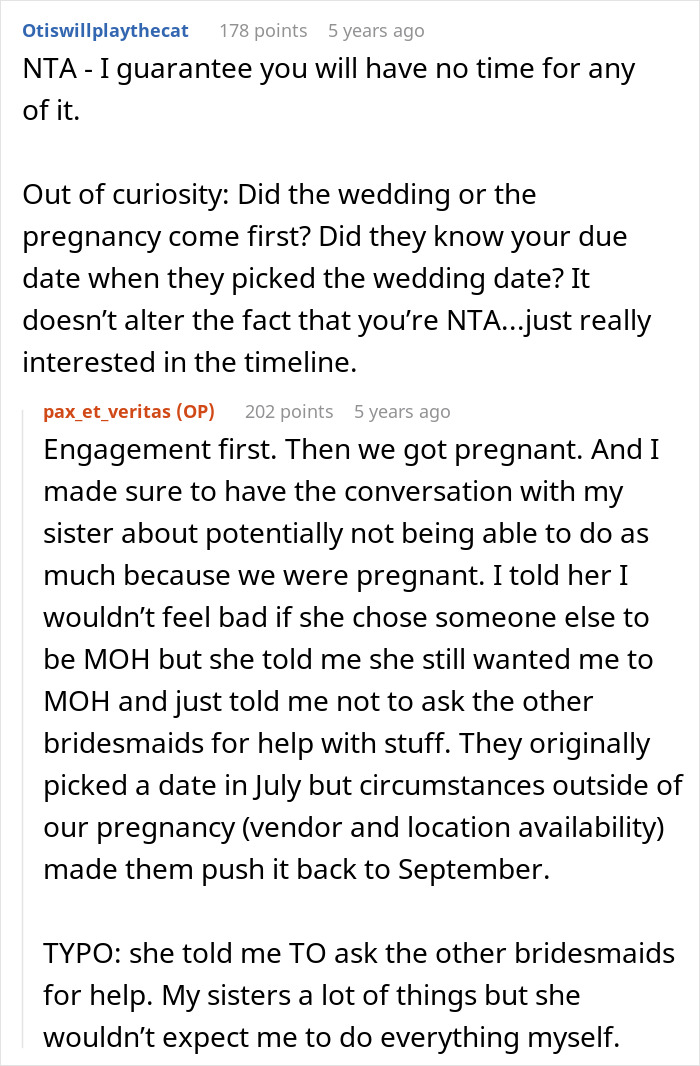Open Otiswillplaythecat's user profile
700x1066 pixels.
(105, 31)
